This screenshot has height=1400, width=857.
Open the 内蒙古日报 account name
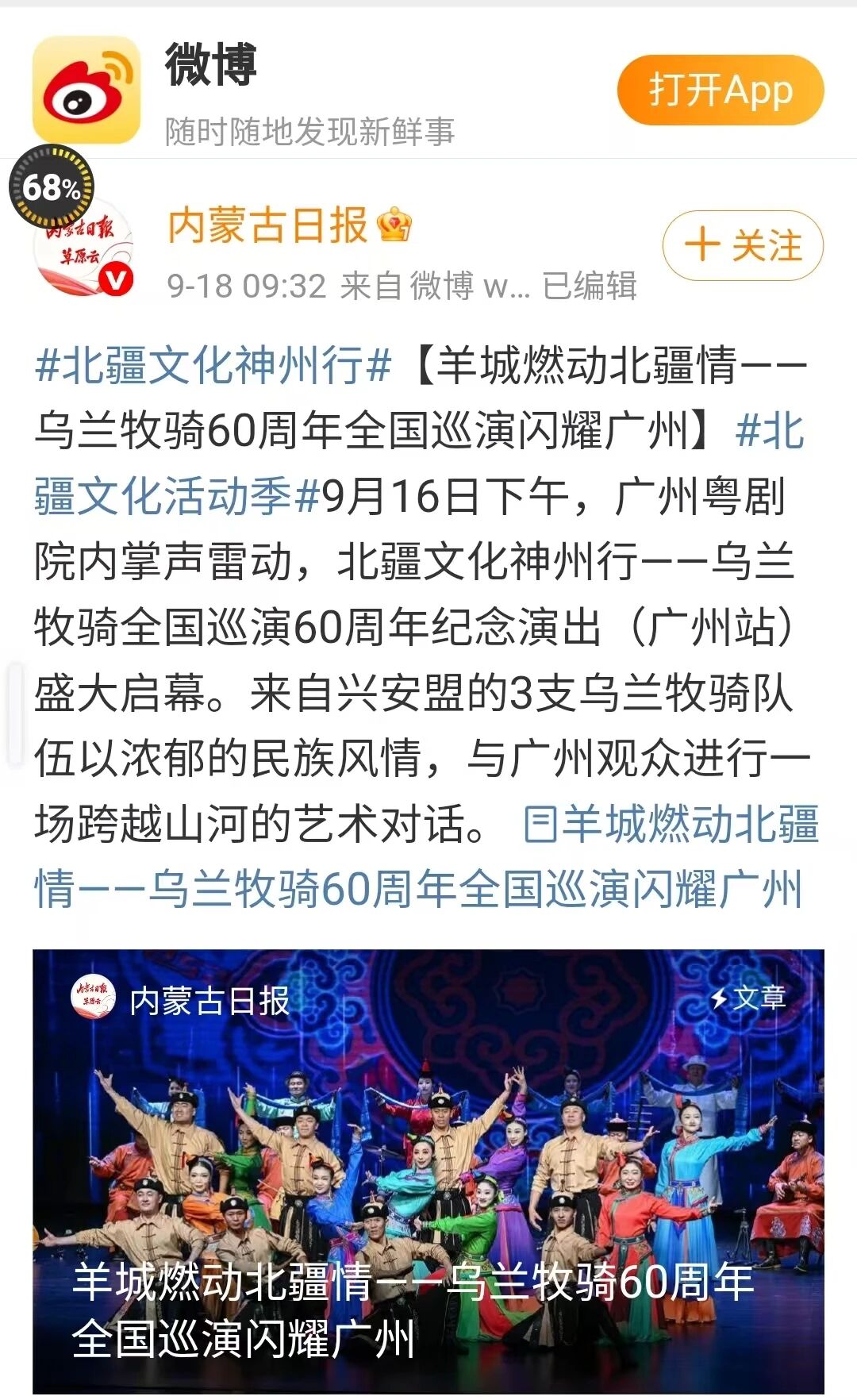[267, 226]
